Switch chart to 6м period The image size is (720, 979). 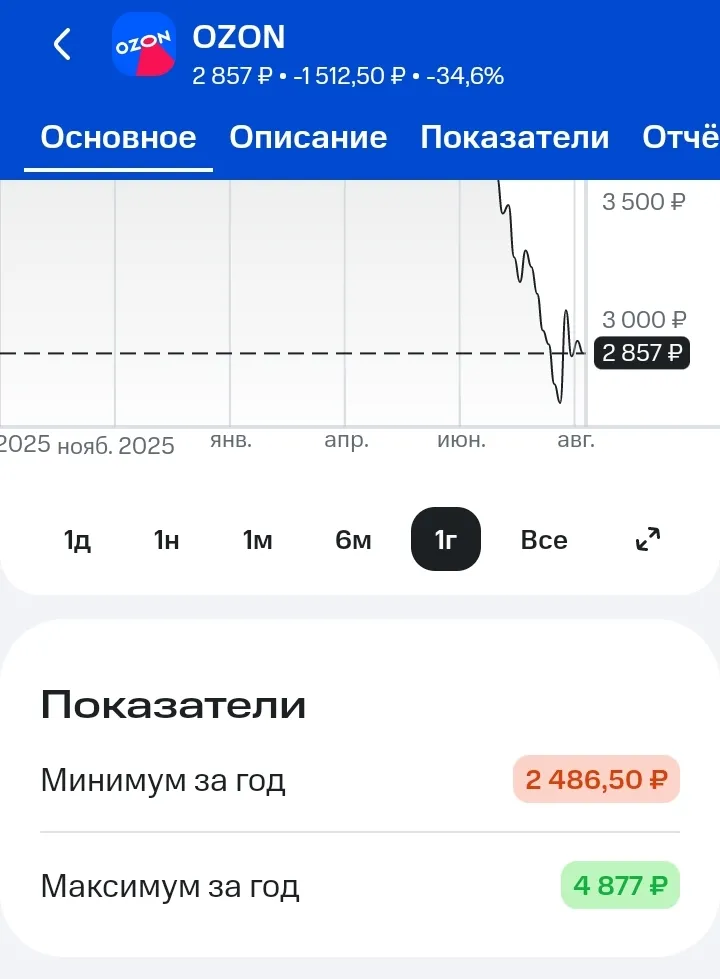pos(353,540)
